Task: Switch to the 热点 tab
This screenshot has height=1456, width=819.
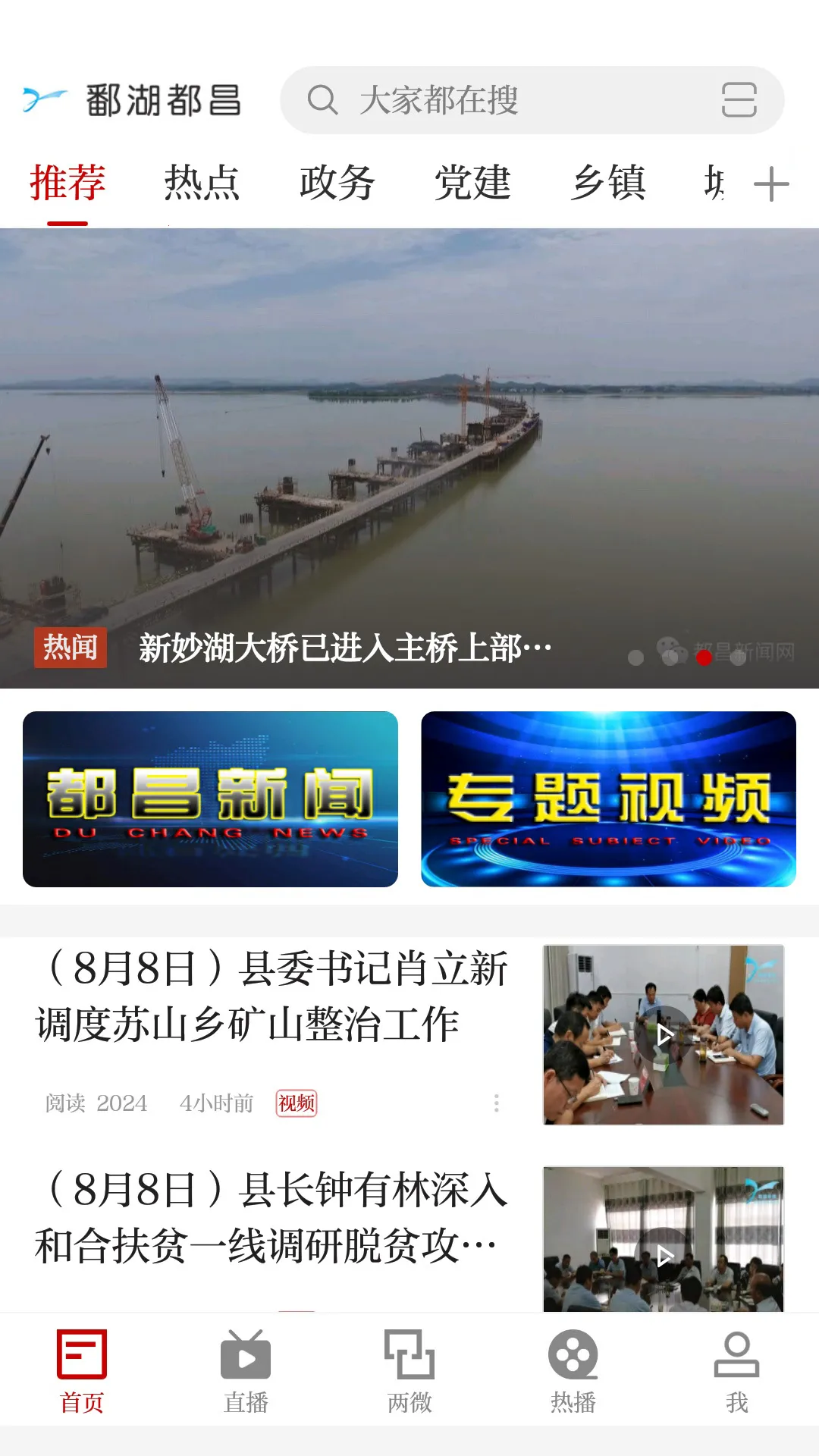Action: point(202,184)
